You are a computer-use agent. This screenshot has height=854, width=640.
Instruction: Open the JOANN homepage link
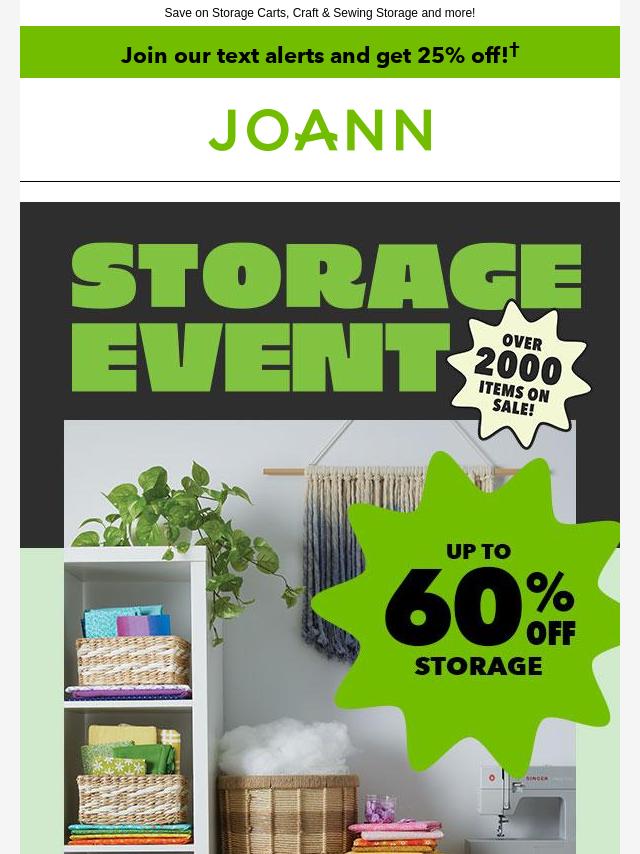coord(320,130)
